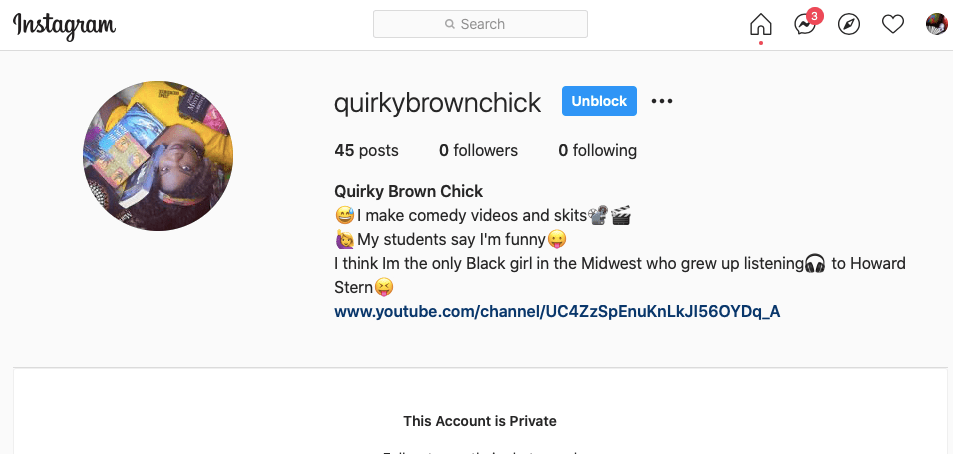View quirkybrownchick's profile picture

coord(158,156)
